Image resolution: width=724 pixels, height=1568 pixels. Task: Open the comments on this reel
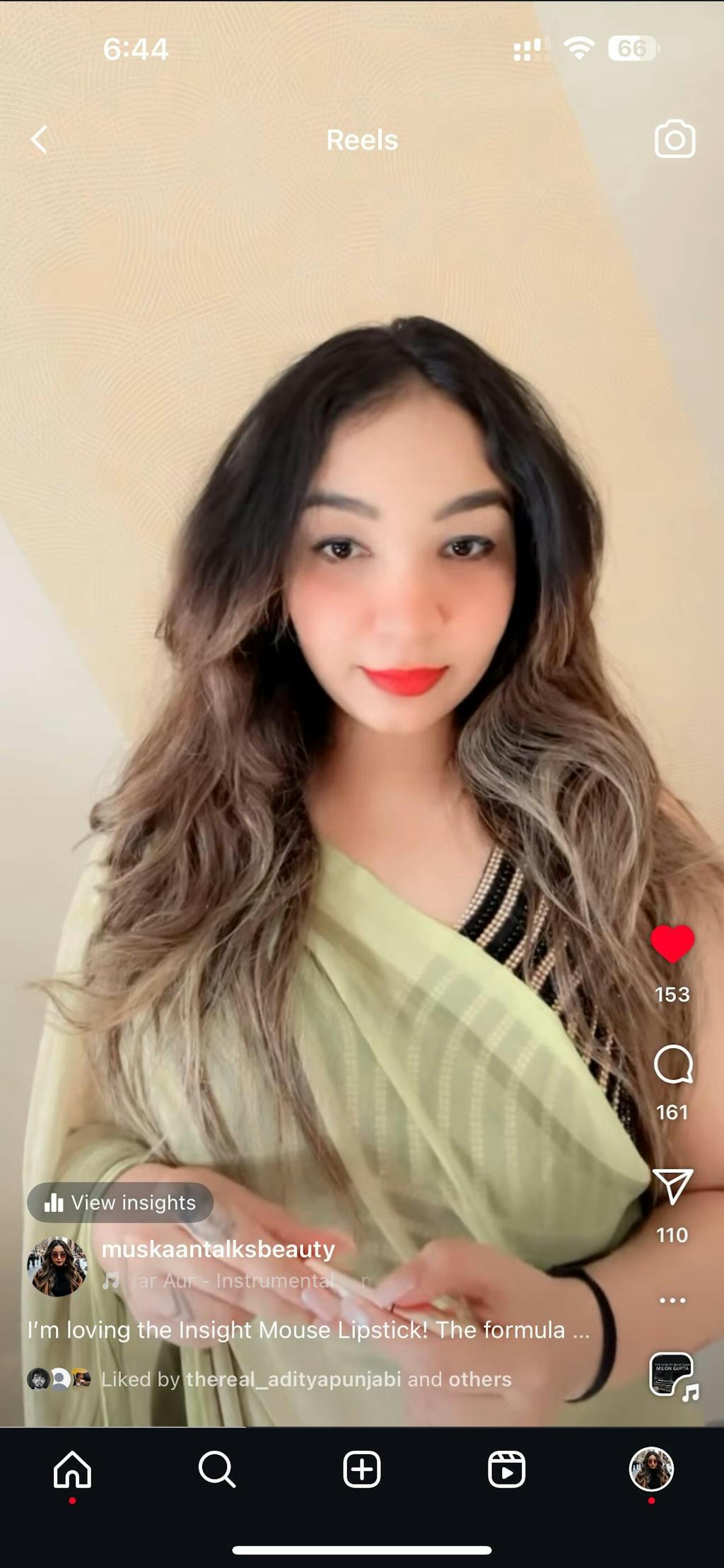[x=672, y=1064]
